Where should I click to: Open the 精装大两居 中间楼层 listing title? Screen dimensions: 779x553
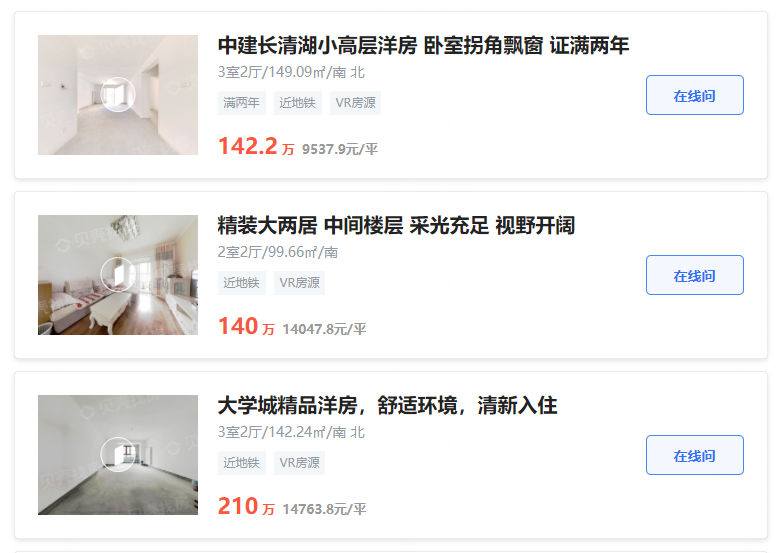(396, 226)
